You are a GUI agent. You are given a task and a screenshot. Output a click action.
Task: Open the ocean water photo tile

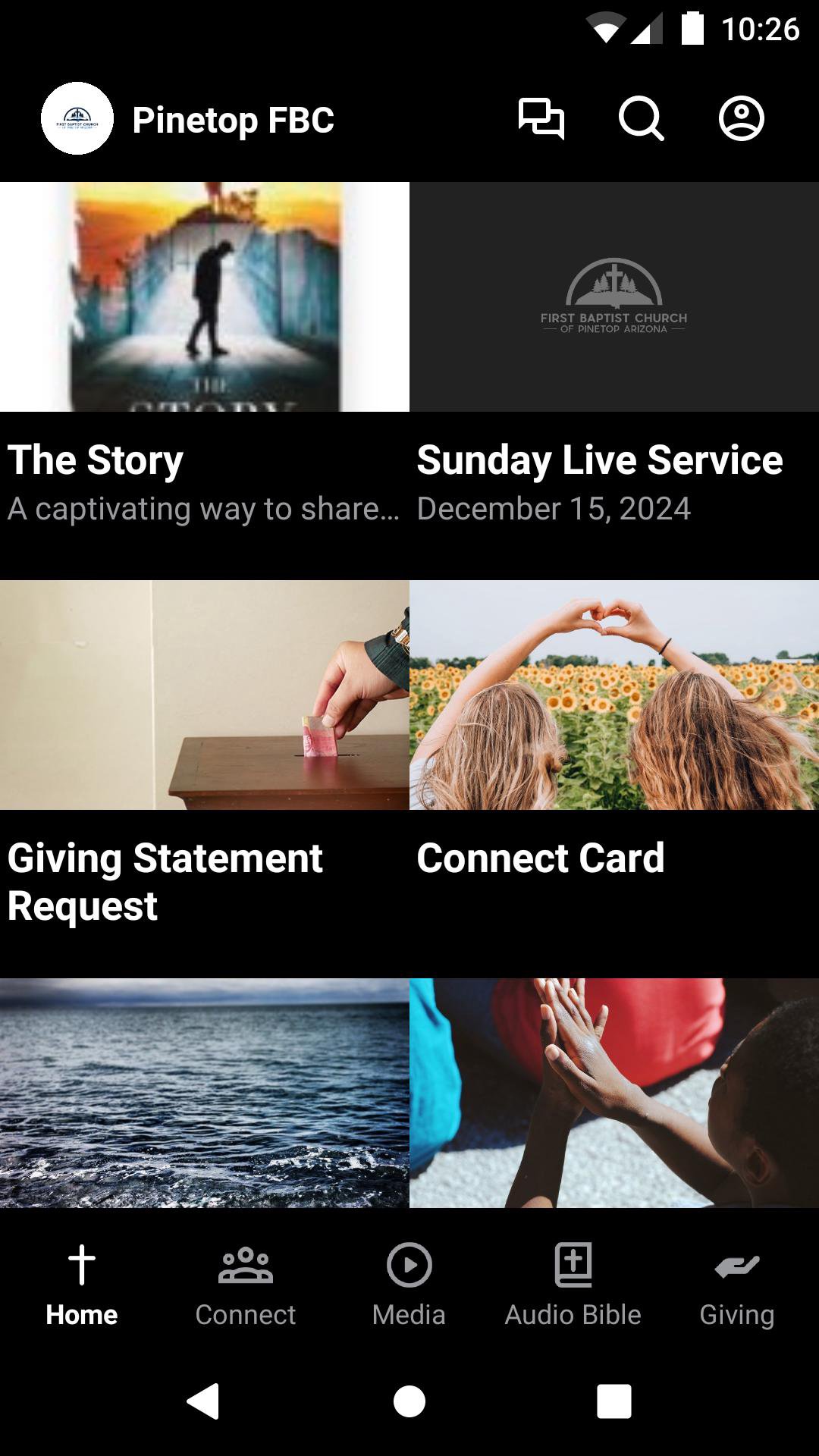205,1093
